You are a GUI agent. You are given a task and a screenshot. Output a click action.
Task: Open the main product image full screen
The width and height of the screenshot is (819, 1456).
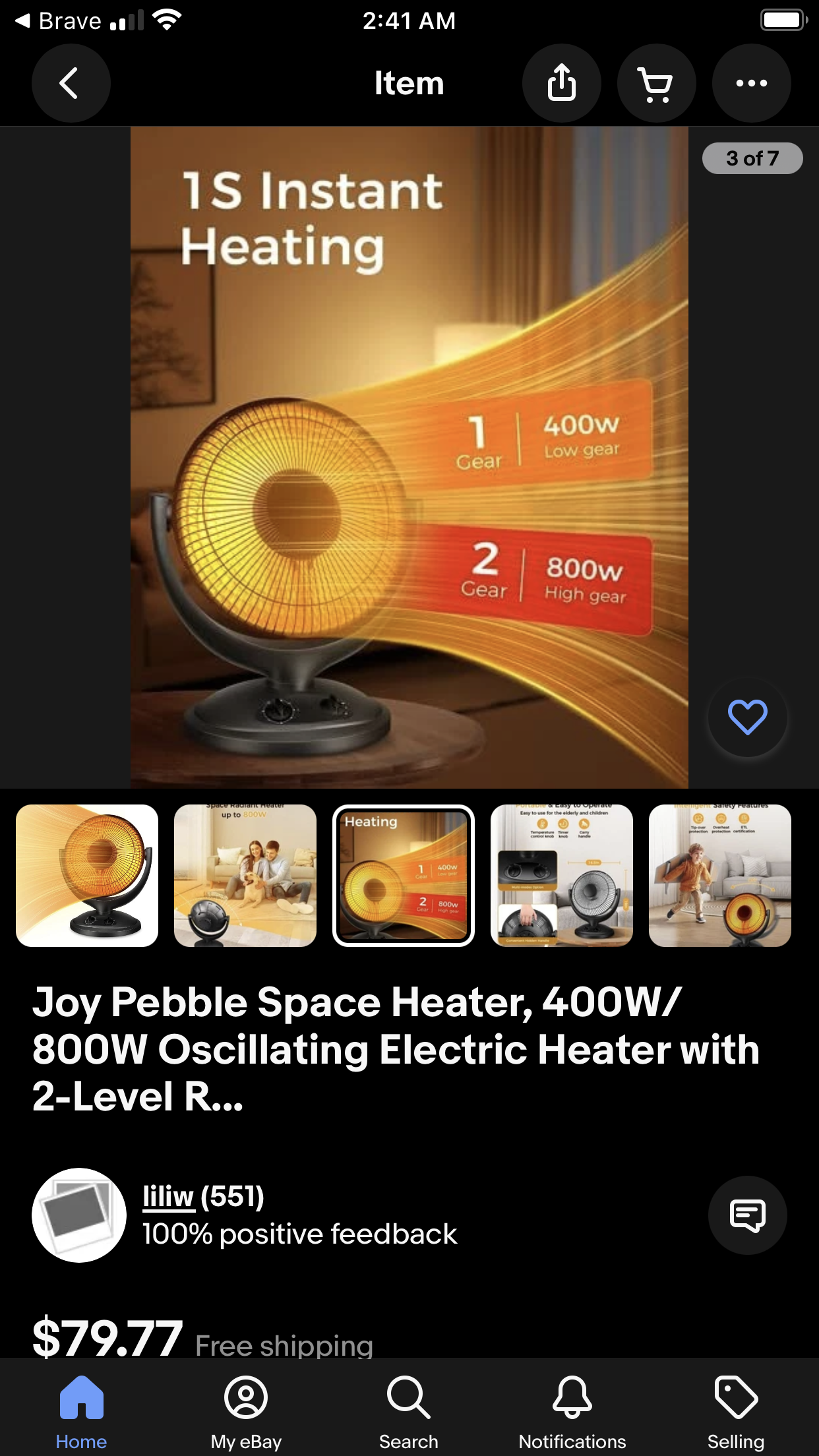point(409,457)
